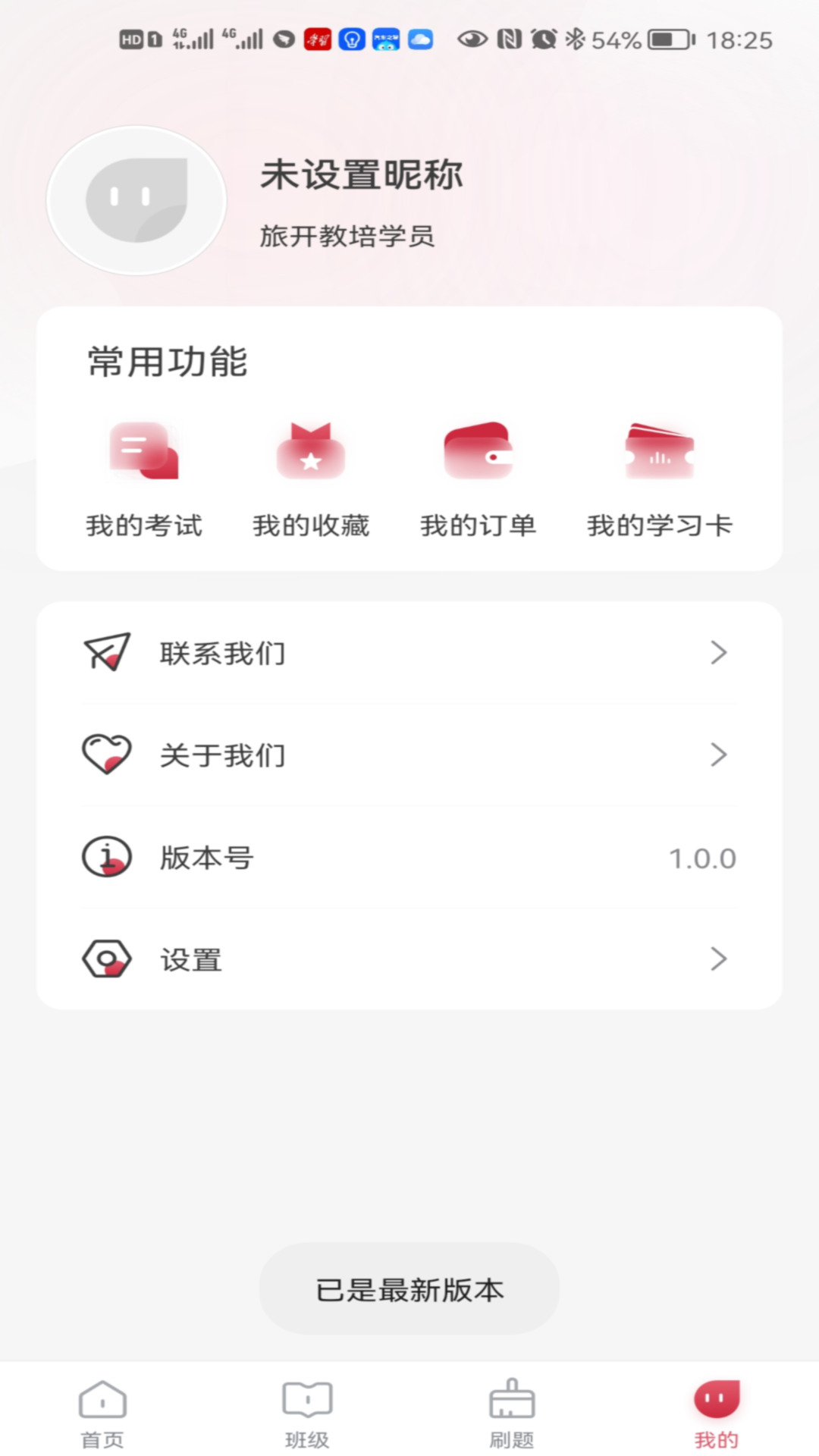Go to the 刷题 practice tab
The image size is (819, 1456).
[x=512, y=1412]
